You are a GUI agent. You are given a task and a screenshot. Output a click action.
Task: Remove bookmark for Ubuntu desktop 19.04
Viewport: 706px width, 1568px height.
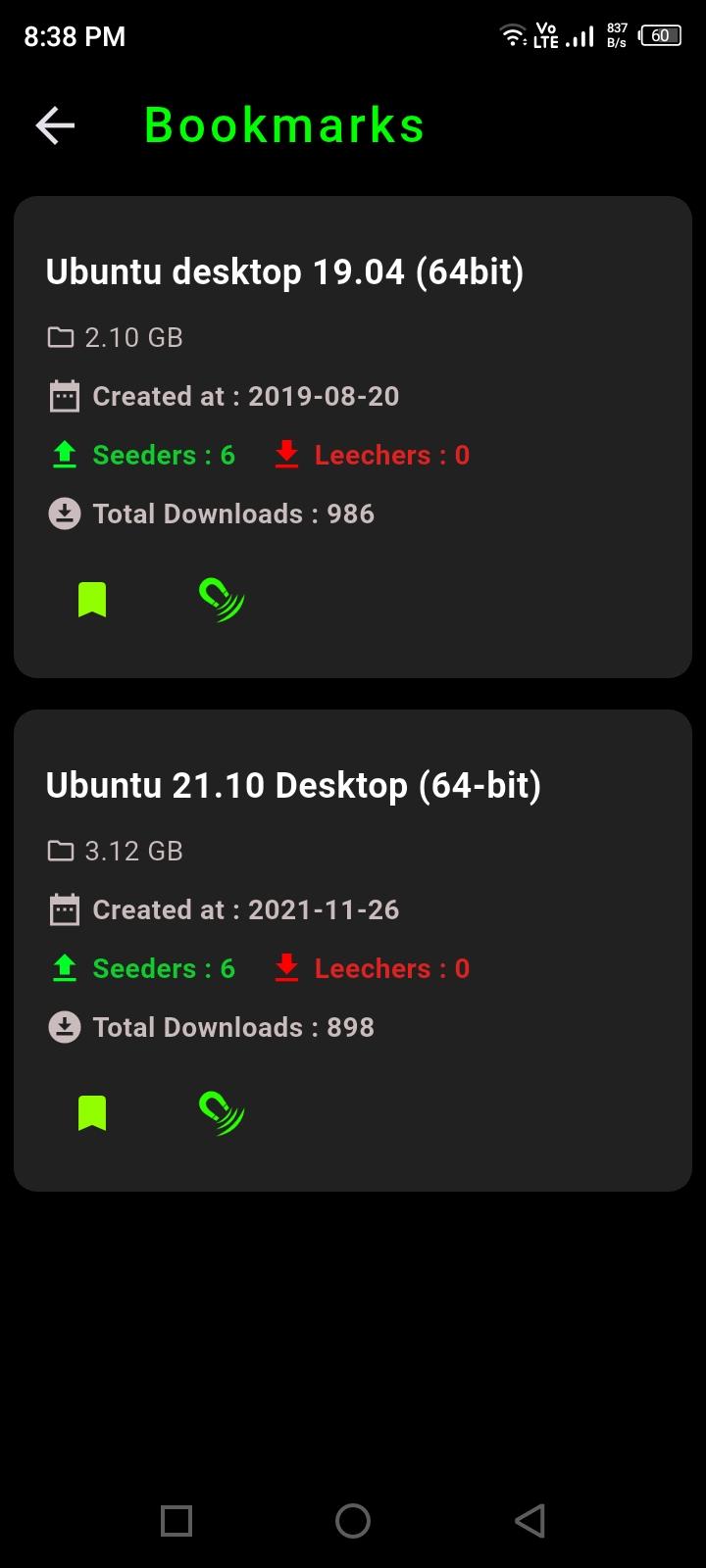tap(92, 599)
